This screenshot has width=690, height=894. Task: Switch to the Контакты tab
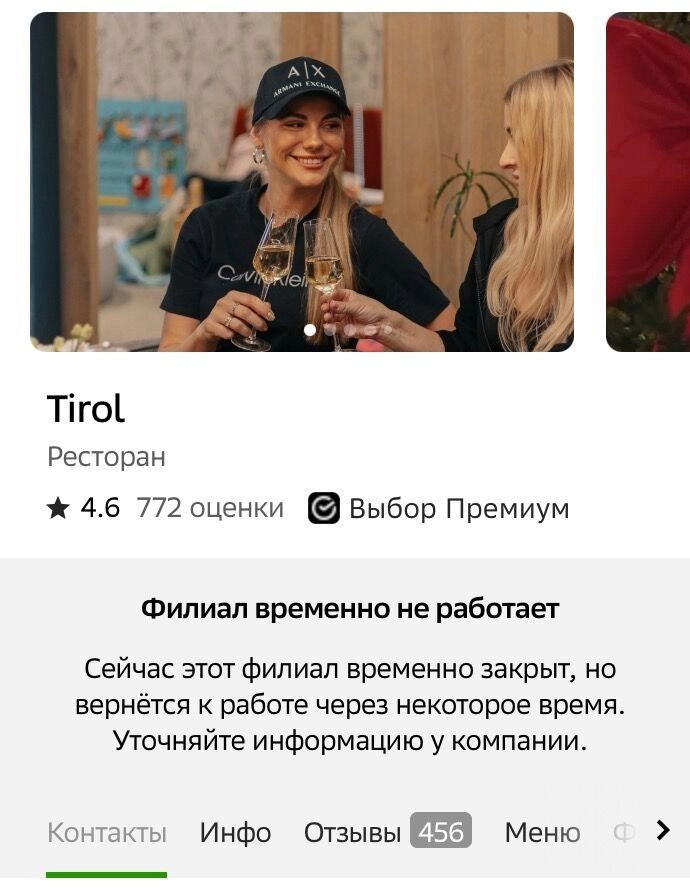click(107, 832)
